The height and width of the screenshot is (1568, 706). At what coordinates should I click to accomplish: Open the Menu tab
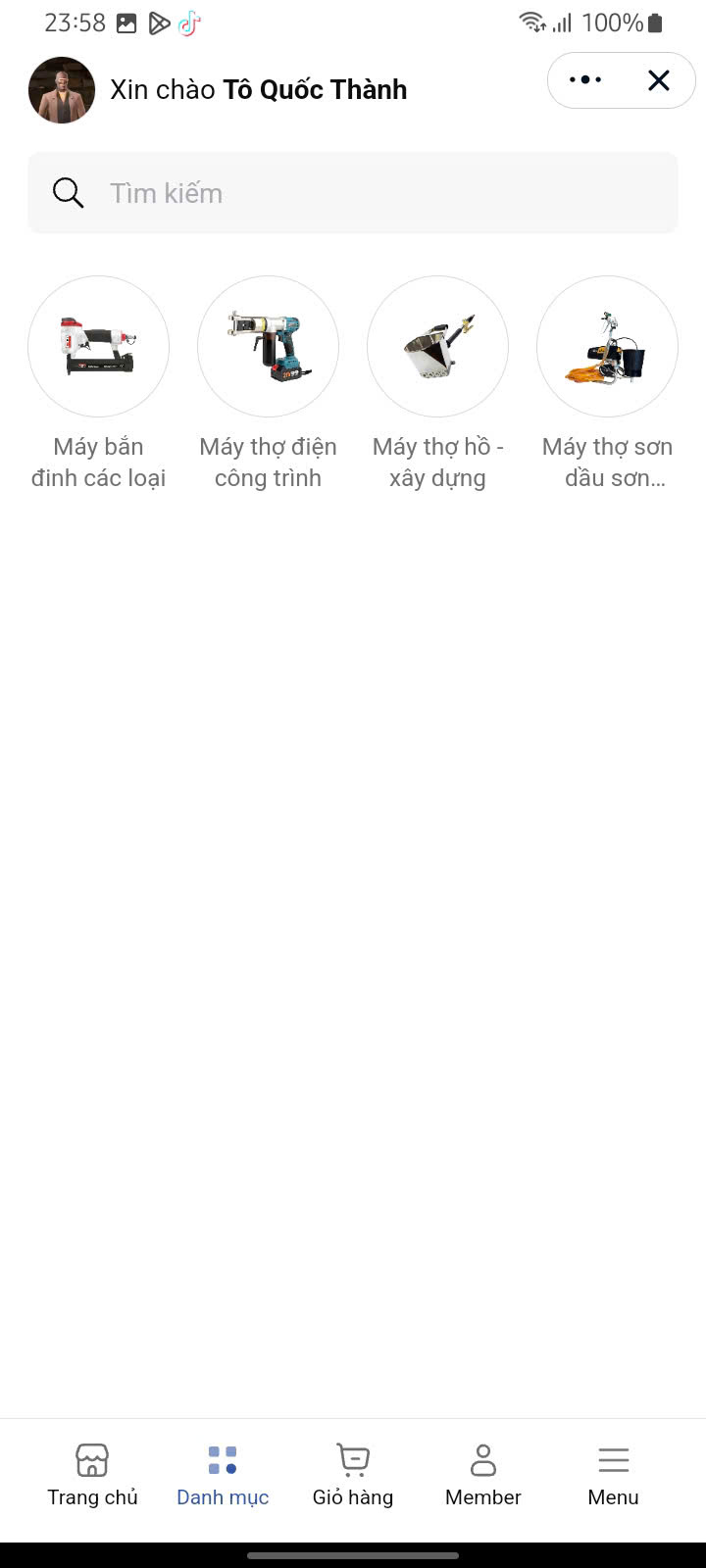click(613, 1474)
